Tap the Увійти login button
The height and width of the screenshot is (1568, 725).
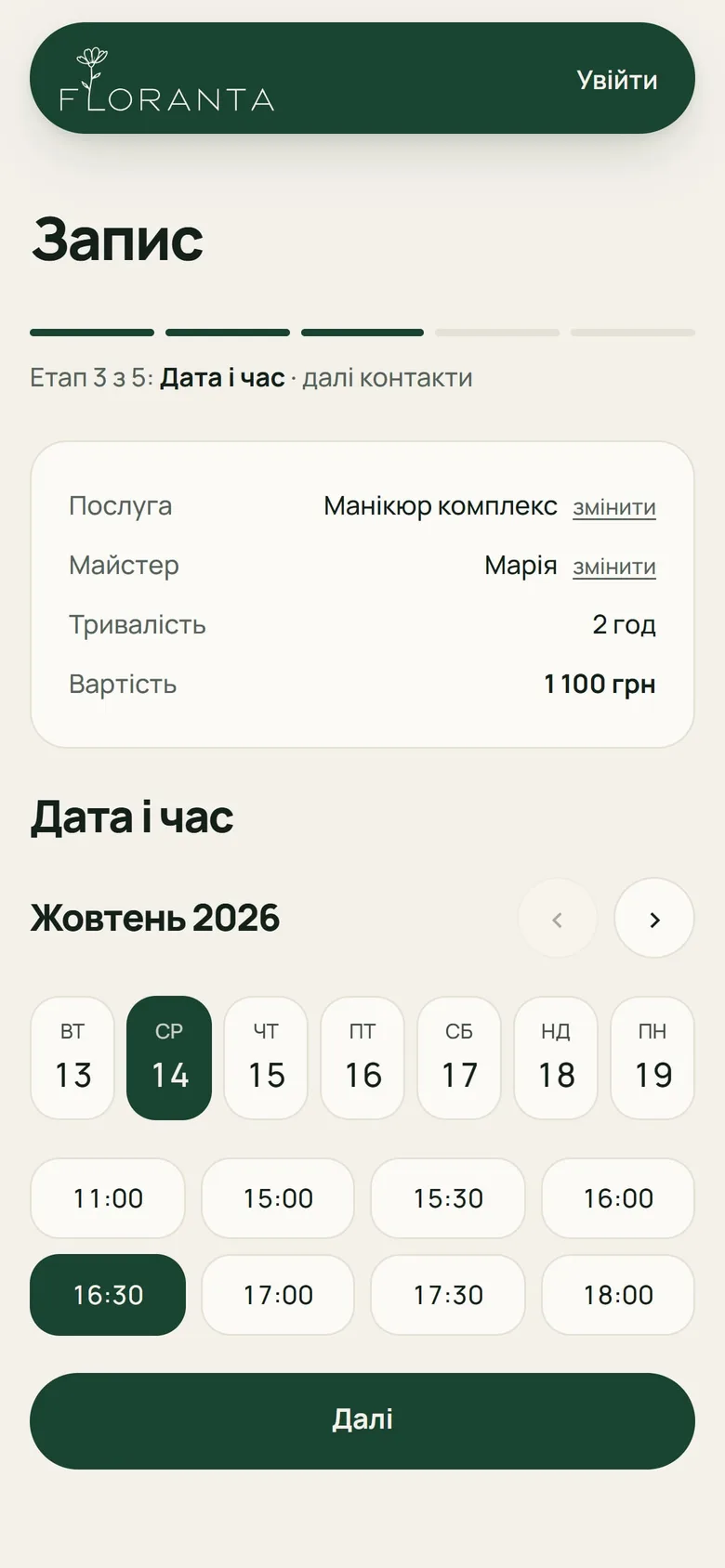tap(616, 80)
